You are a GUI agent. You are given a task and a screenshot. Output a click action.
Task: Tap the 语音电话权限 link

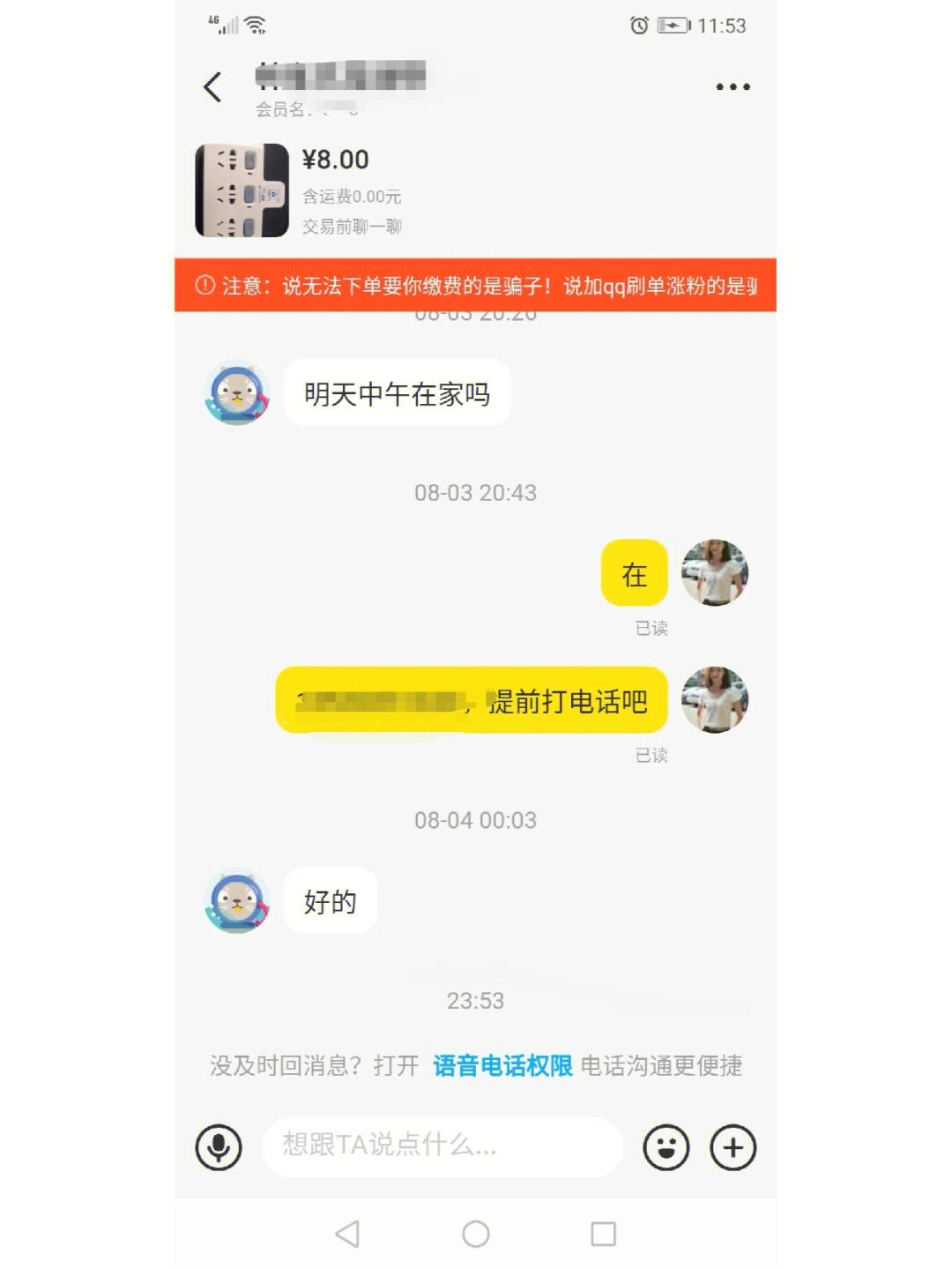coord(502,1065)
